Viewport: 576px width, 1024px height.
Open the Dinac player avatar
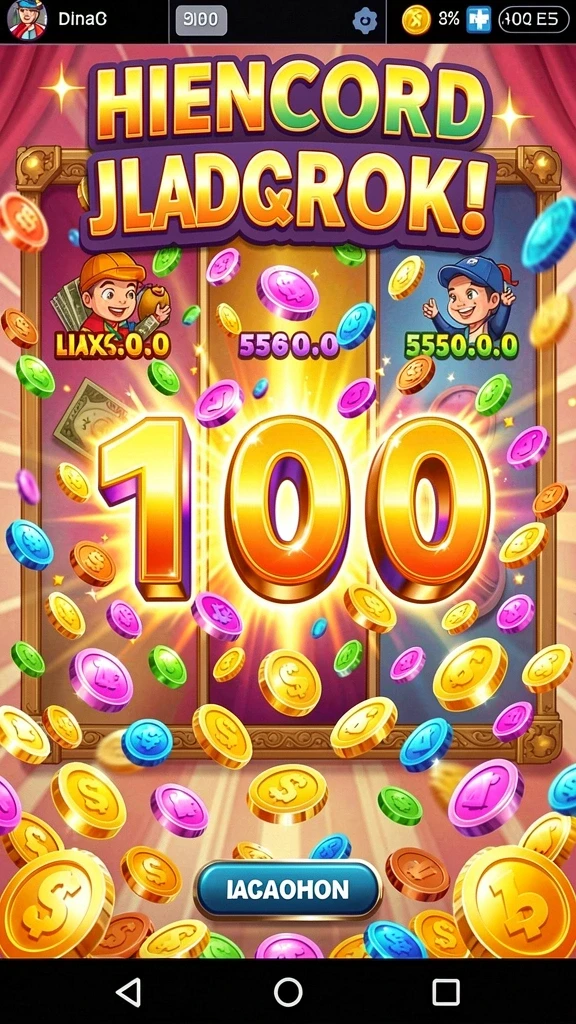27,20
